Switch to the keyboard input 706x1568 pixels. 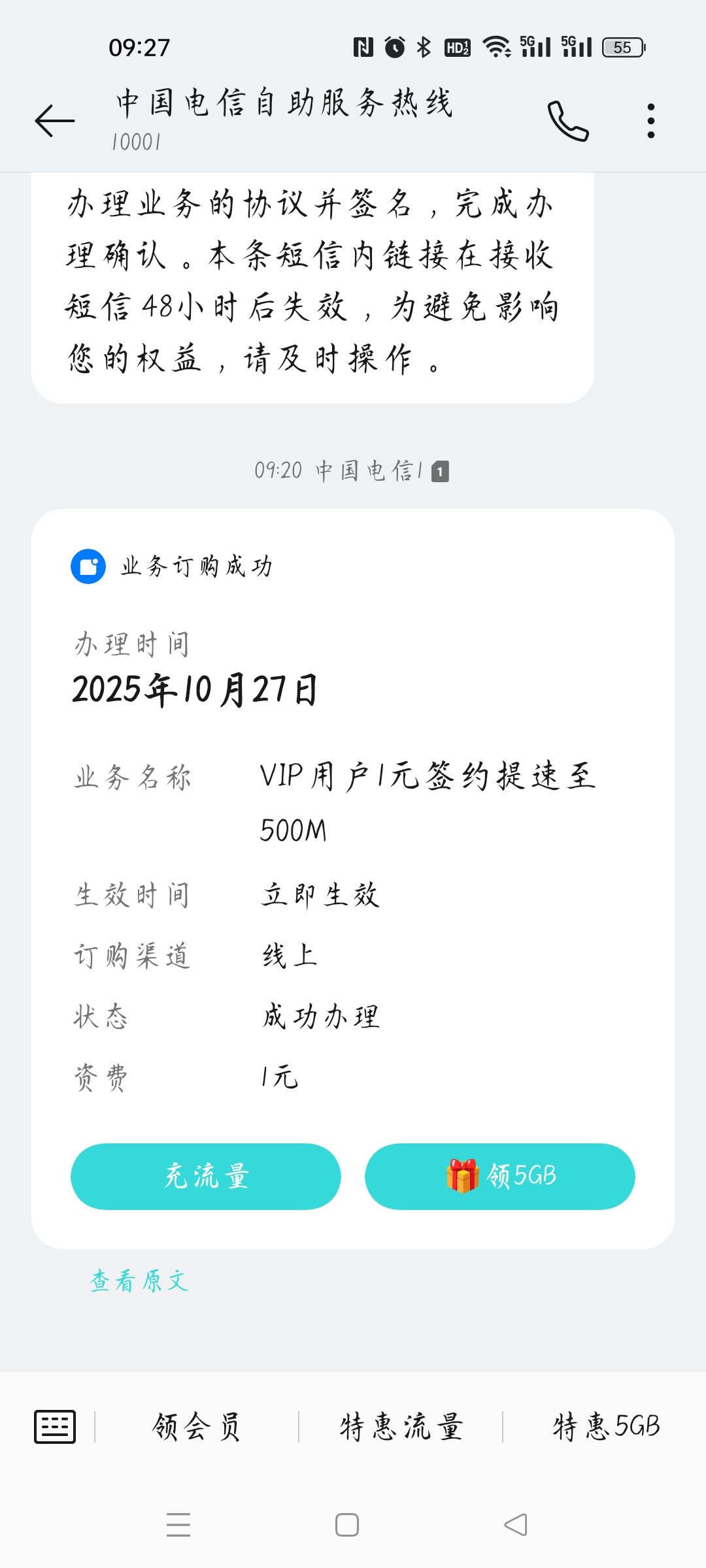pyautogui.click(x=55, y=1426)
